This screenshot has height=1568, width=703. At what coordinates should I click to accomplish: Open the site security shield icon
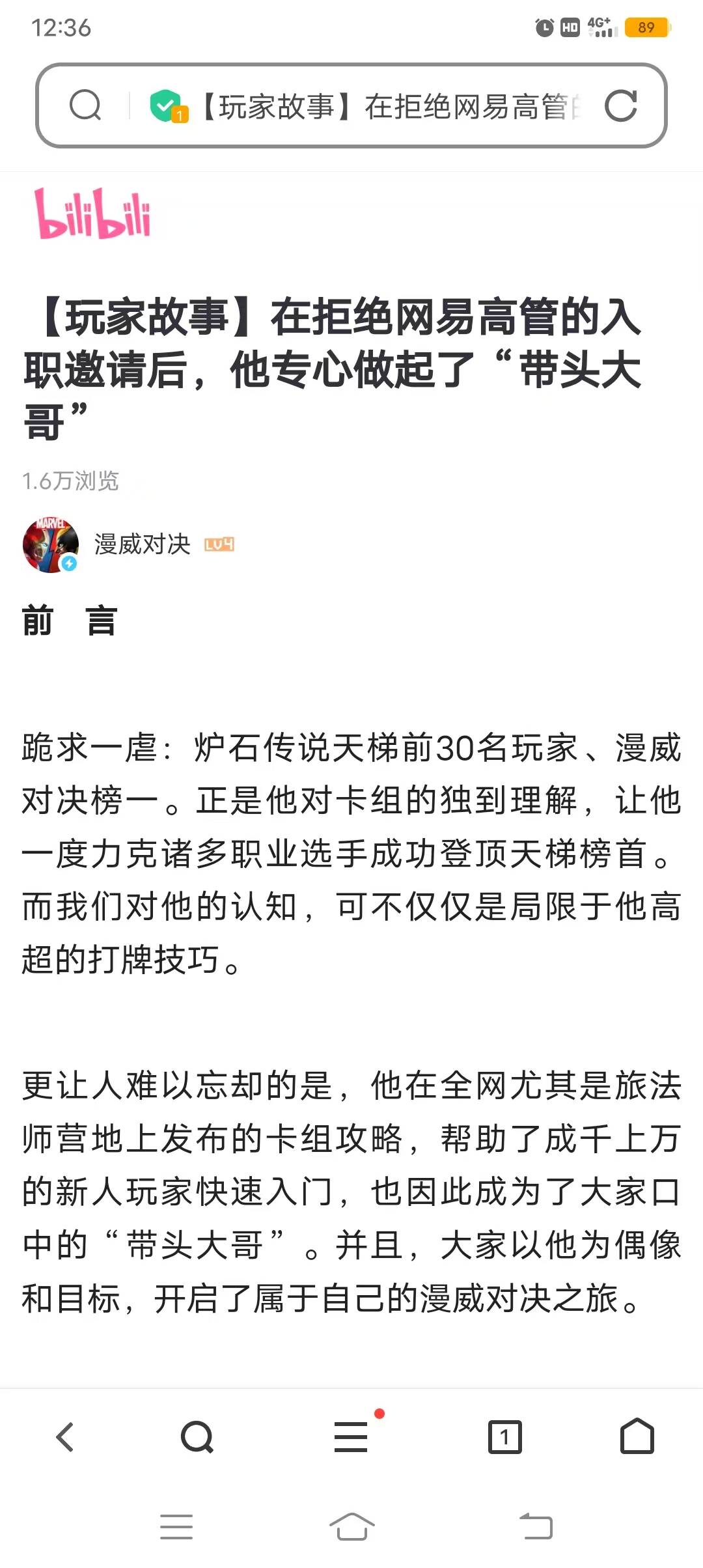pyautogui.click(x=166, y=105)
